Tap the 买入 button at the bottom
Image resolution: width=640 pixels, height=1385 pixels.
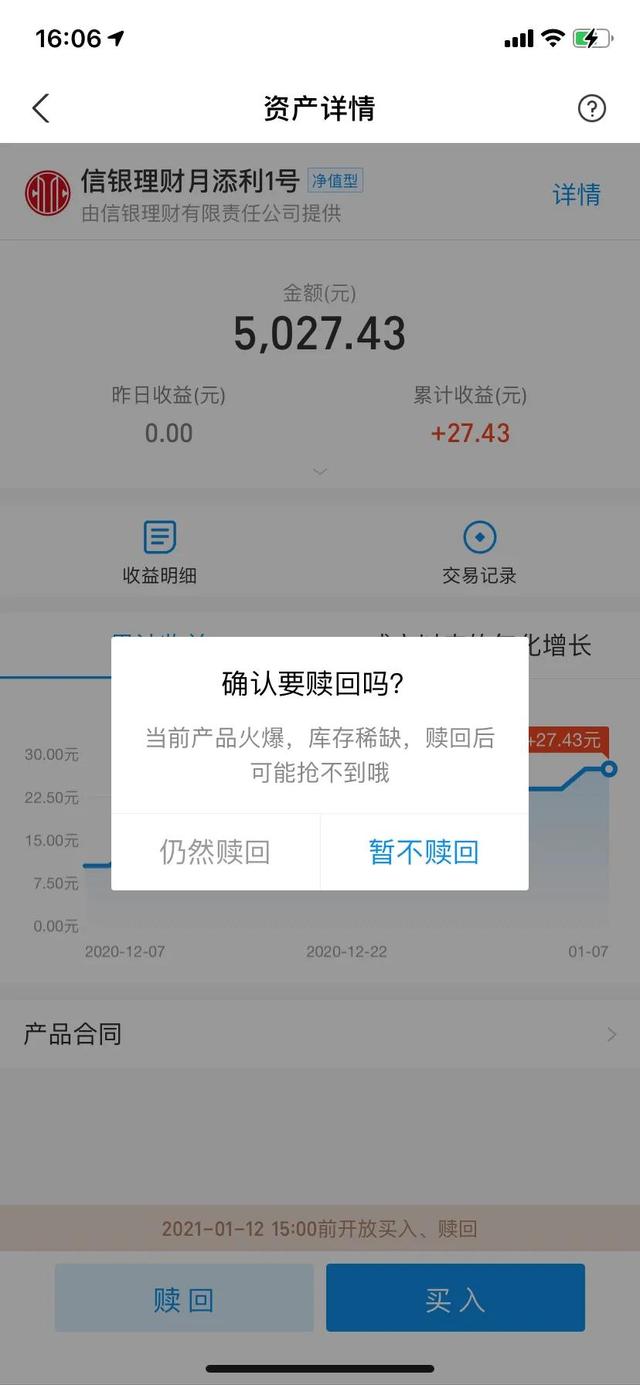pos(455,1298)
